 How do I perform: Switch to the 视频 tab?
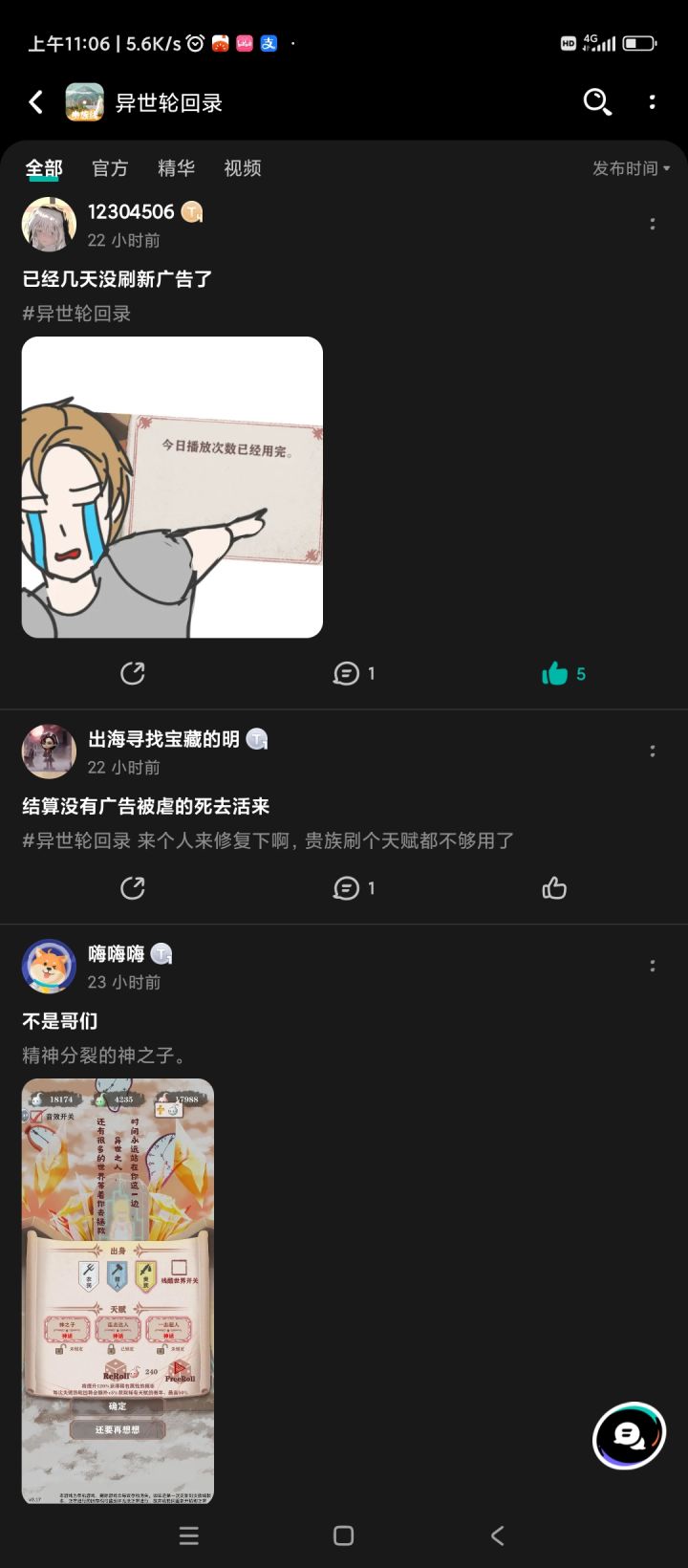click(x=242, y=167)
